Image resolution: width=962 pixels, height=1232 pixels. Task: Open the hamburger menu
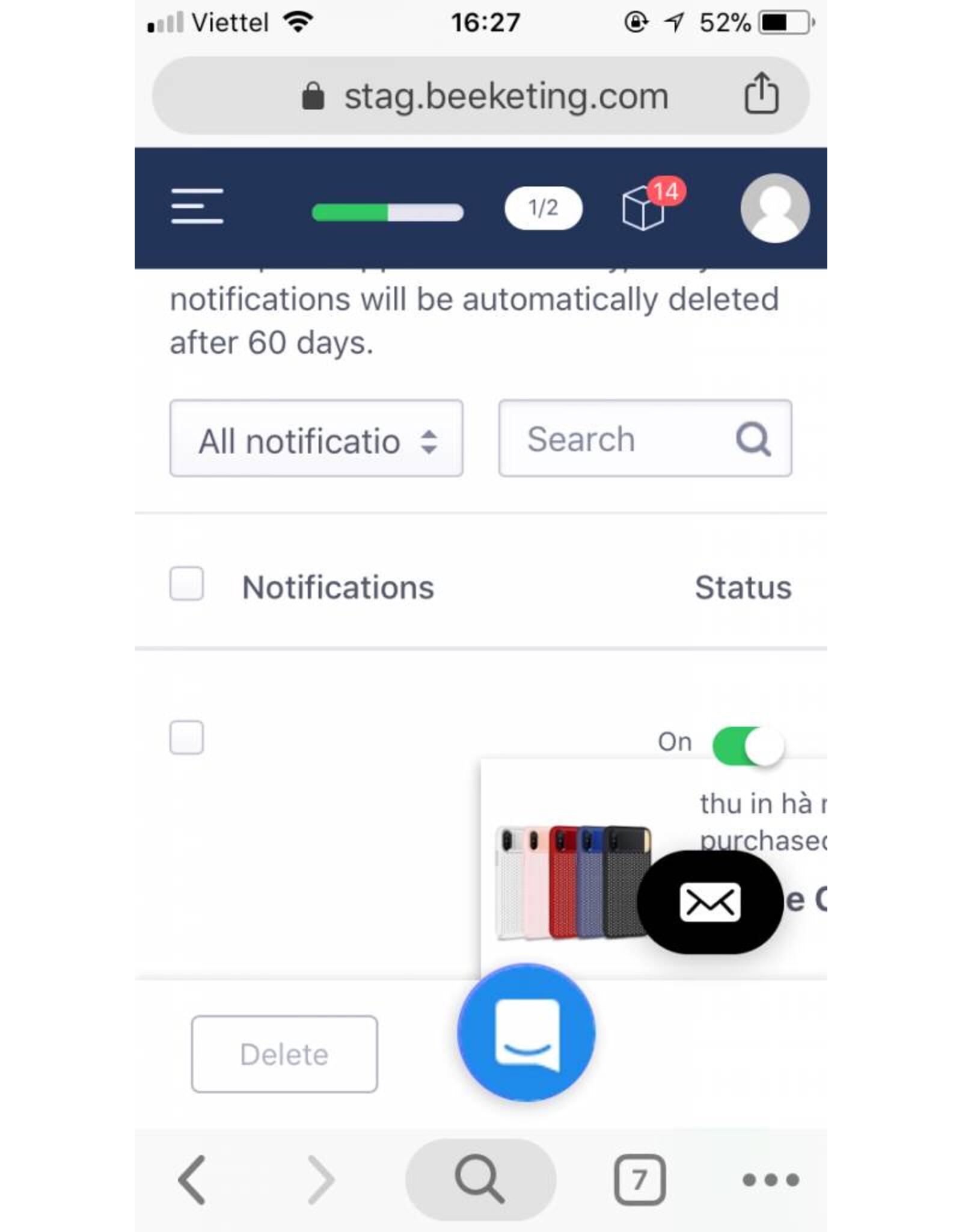coord(197,206)
